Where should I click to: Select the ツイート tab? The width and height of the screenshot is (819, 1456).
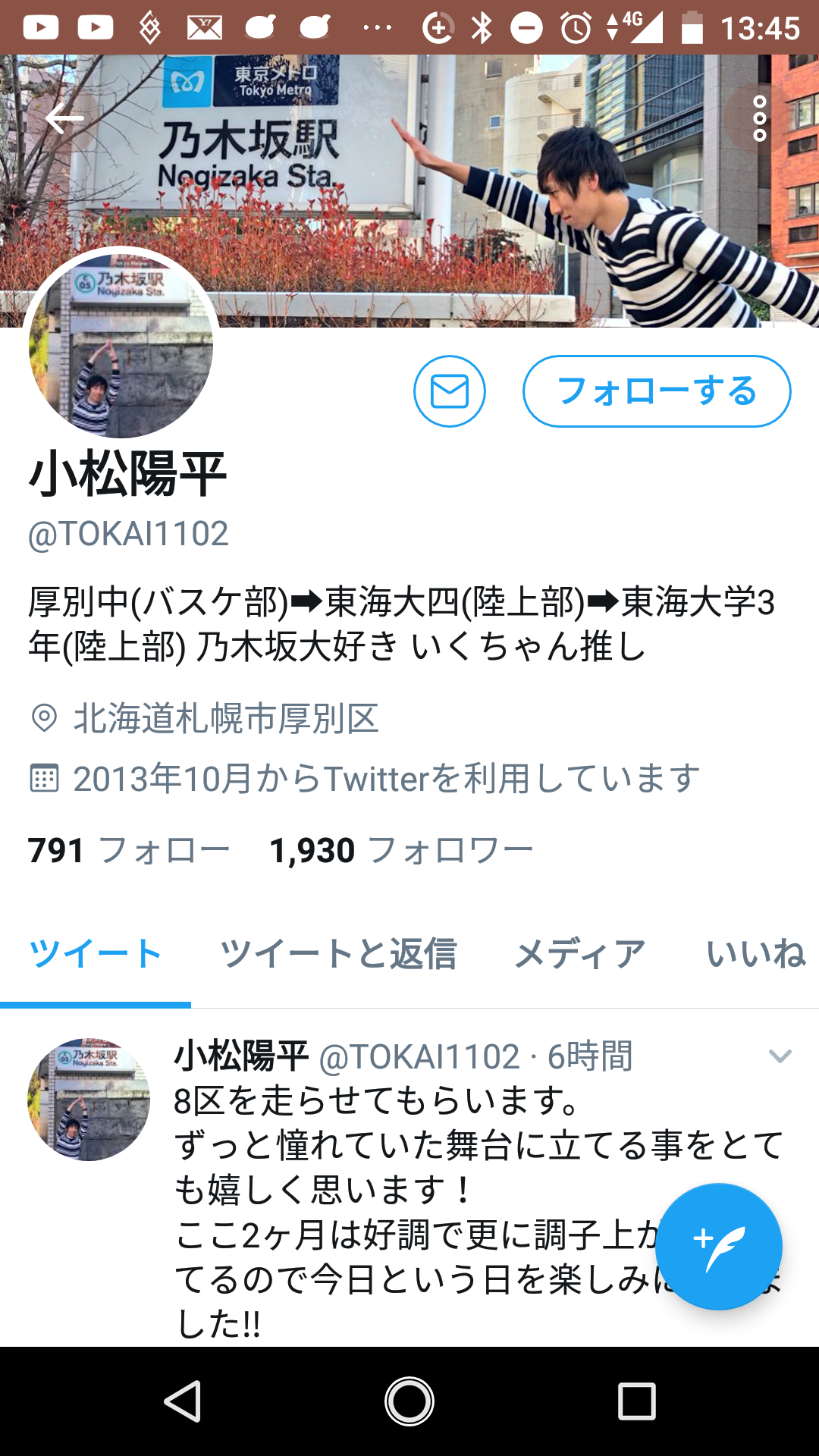pyautogui.click(x=96, y=954)
